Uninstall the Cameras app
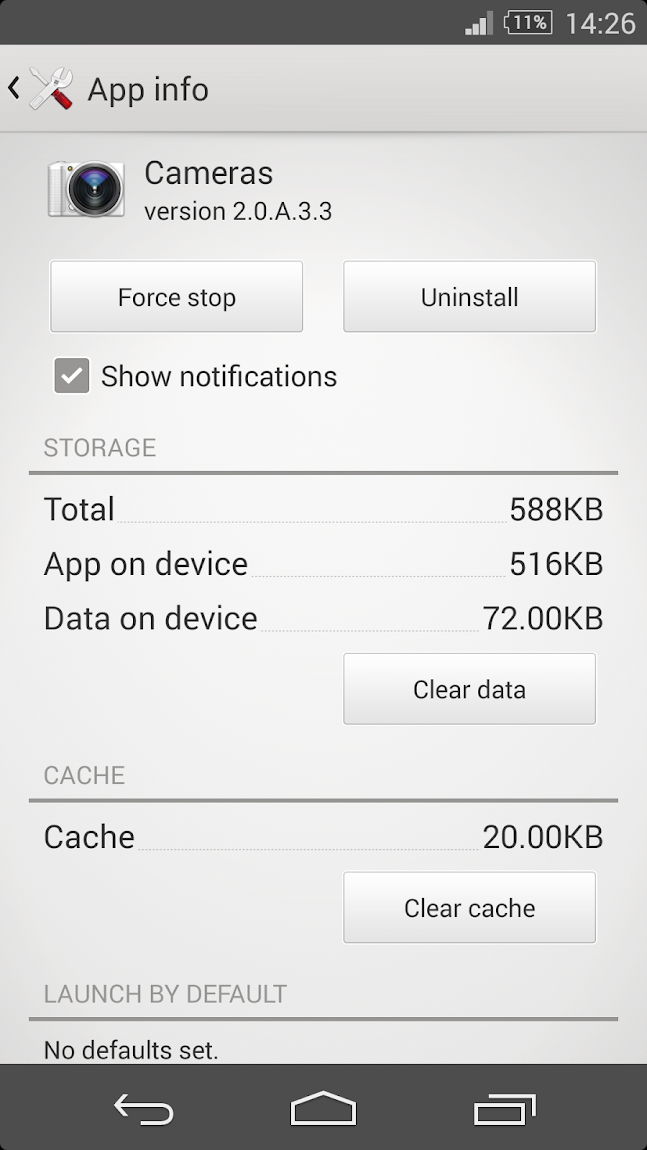The height and width of the screenshot is (1150, 647). pos(469,297)
